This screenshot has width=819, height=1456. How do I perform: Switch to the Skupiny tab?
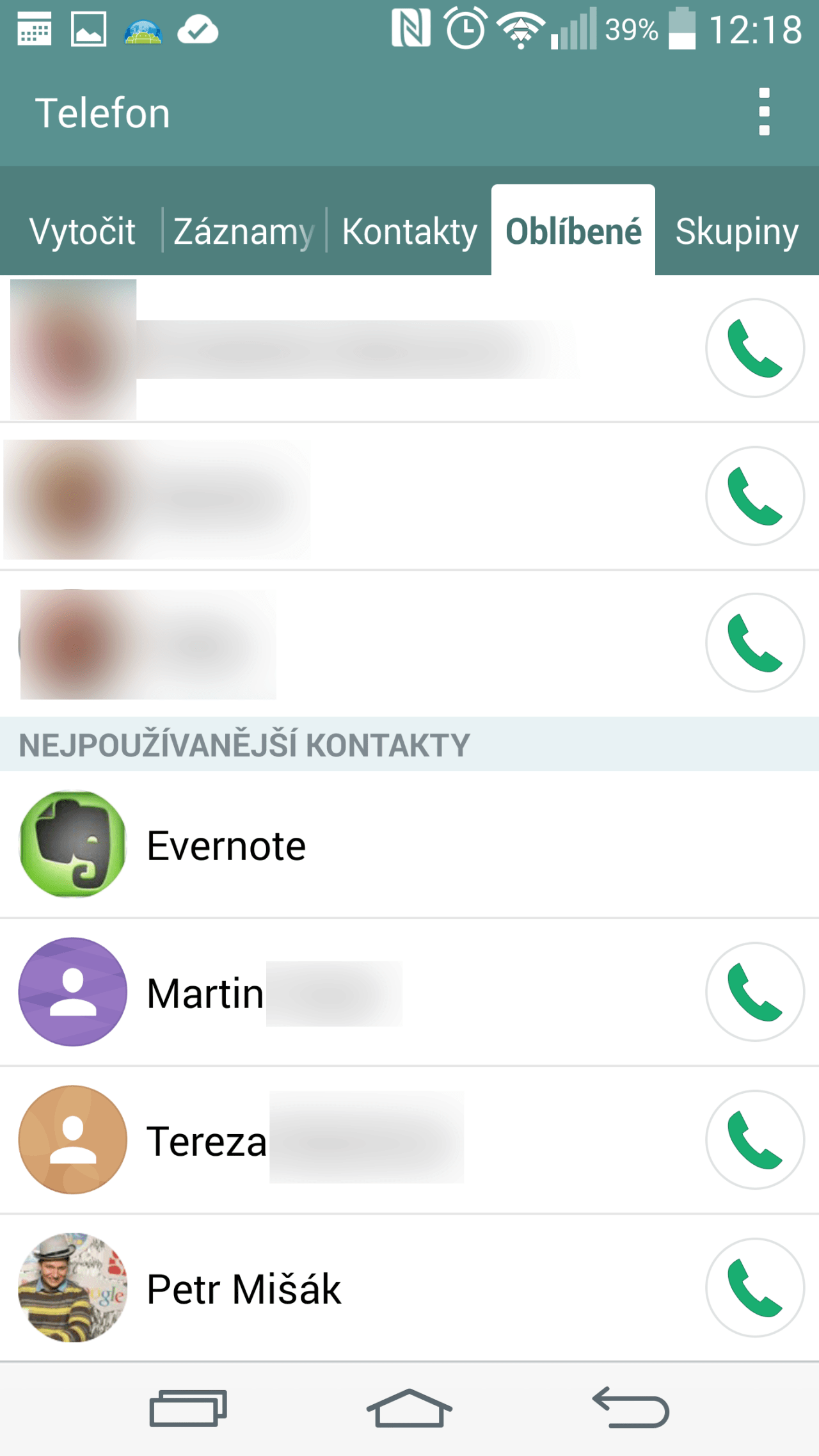pos(736,231)
